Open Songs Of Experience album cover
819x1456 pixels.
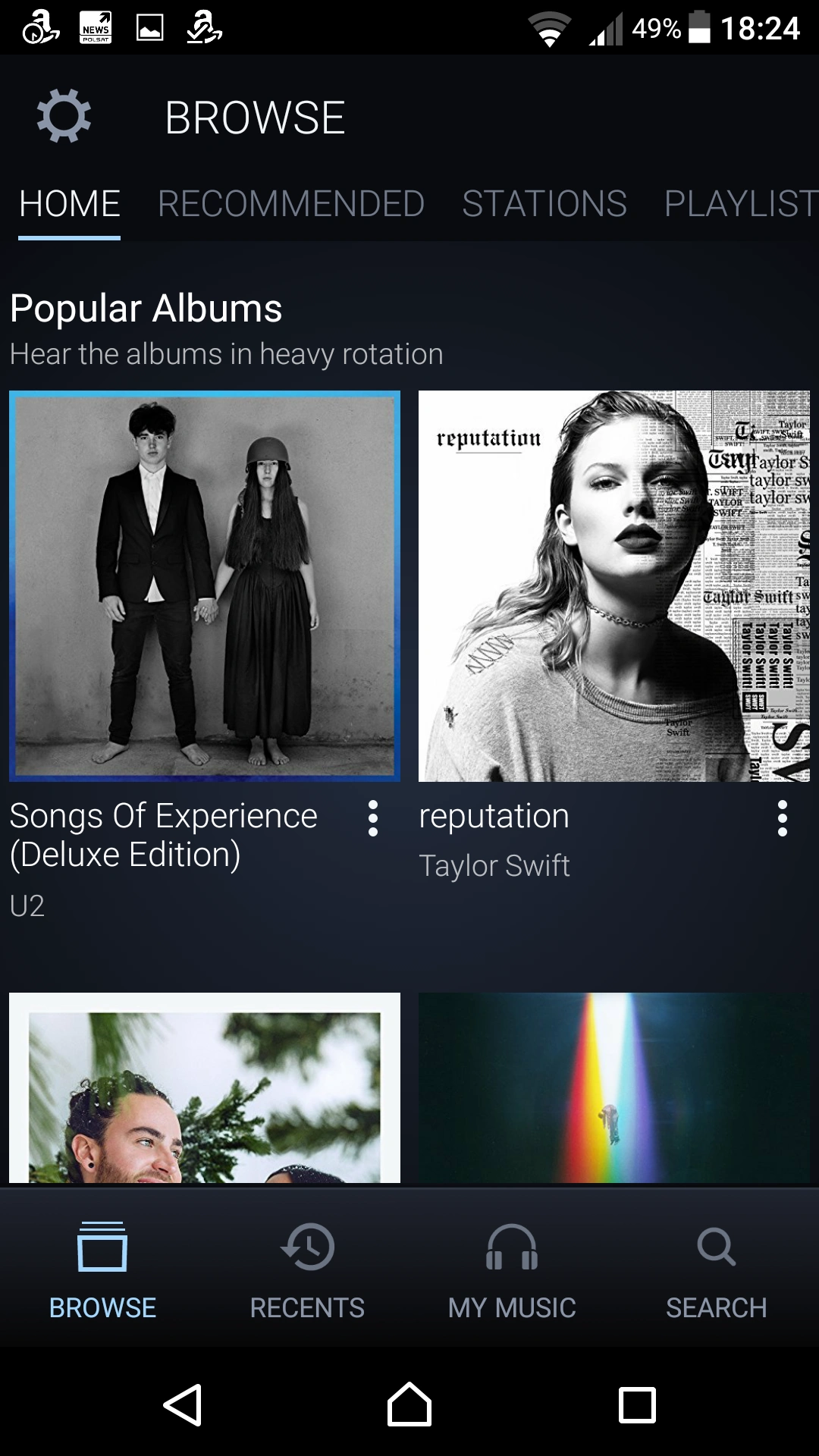point(205,585)
